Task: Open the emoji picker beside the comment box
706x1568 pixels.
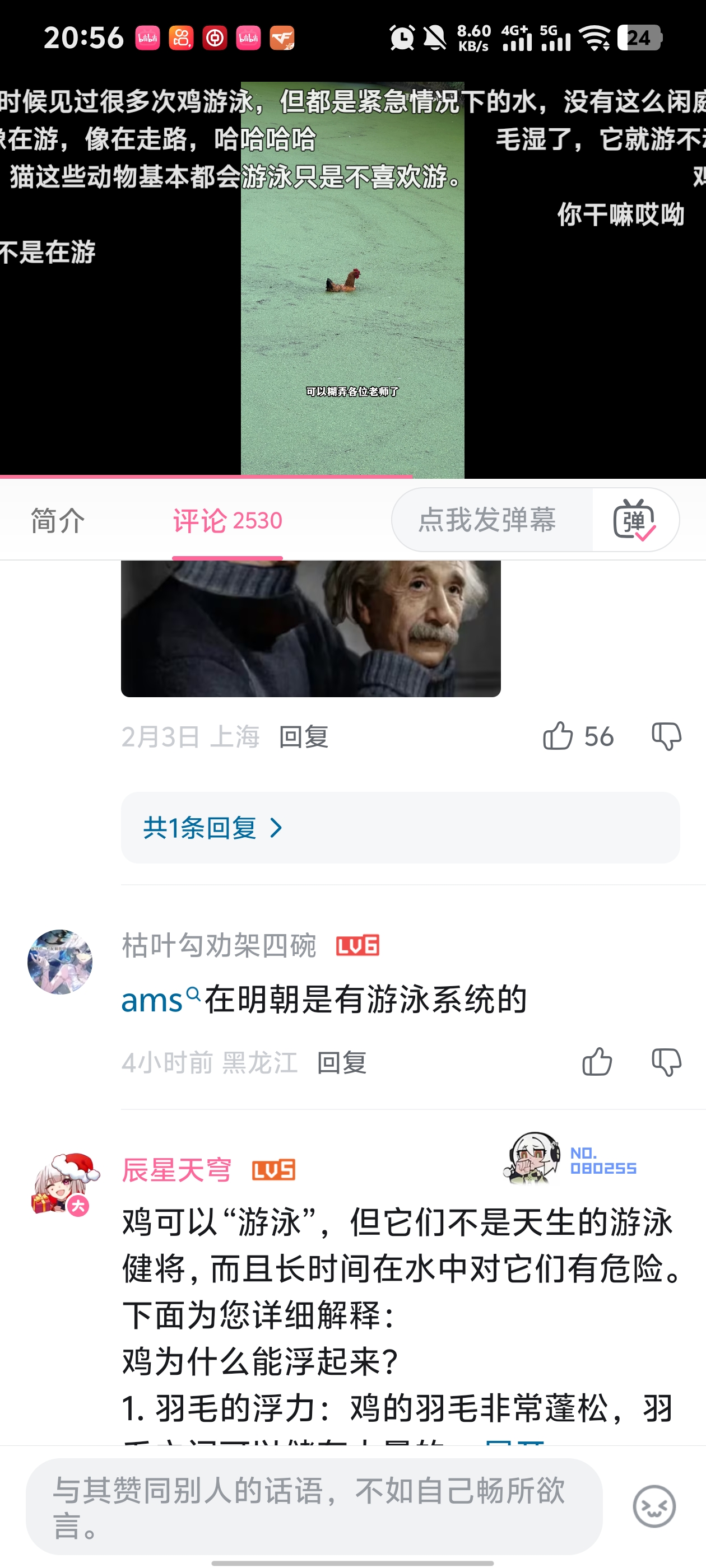Action: (x=654, y=1506)
